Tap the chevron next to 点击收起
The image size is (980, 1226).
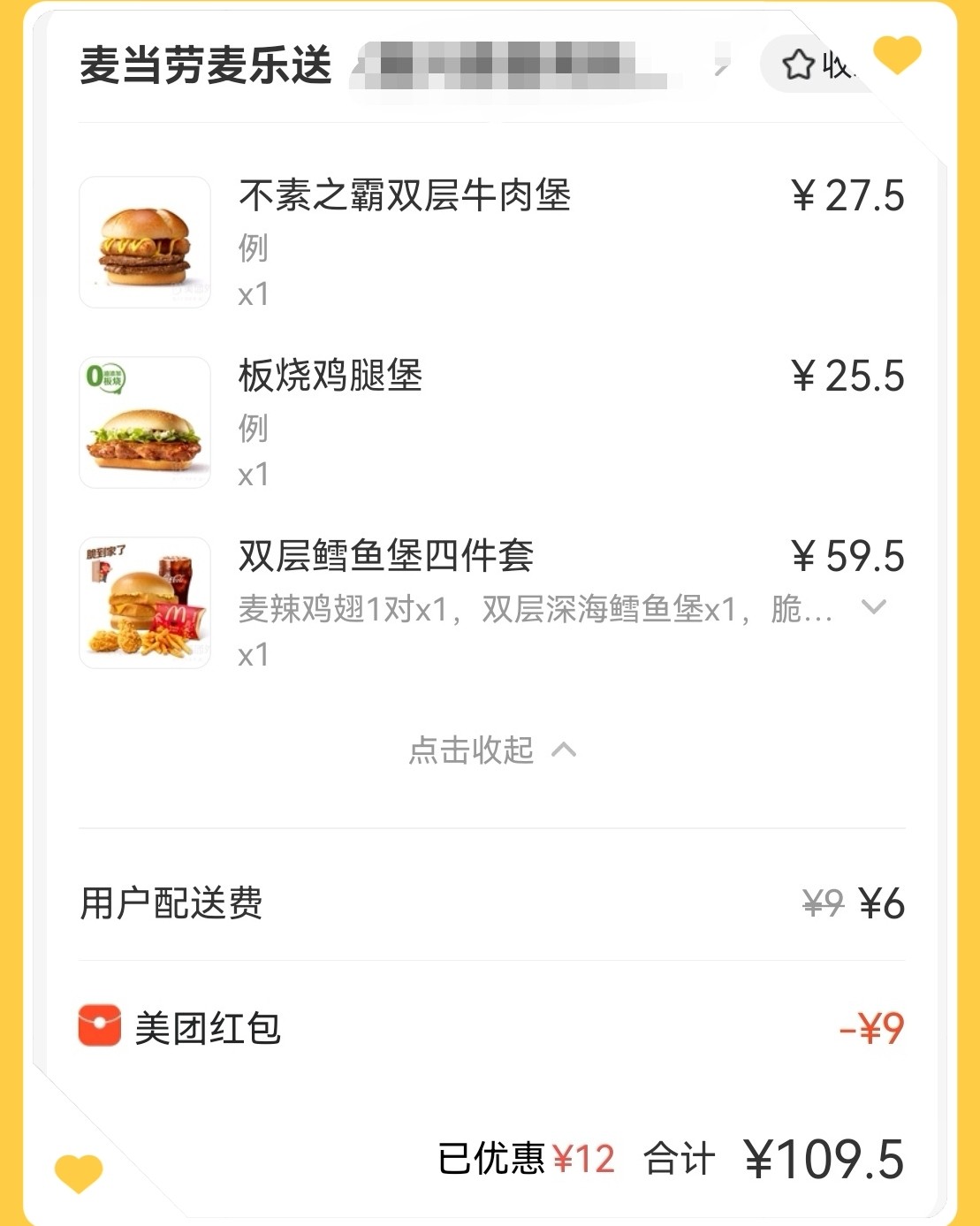563,750
